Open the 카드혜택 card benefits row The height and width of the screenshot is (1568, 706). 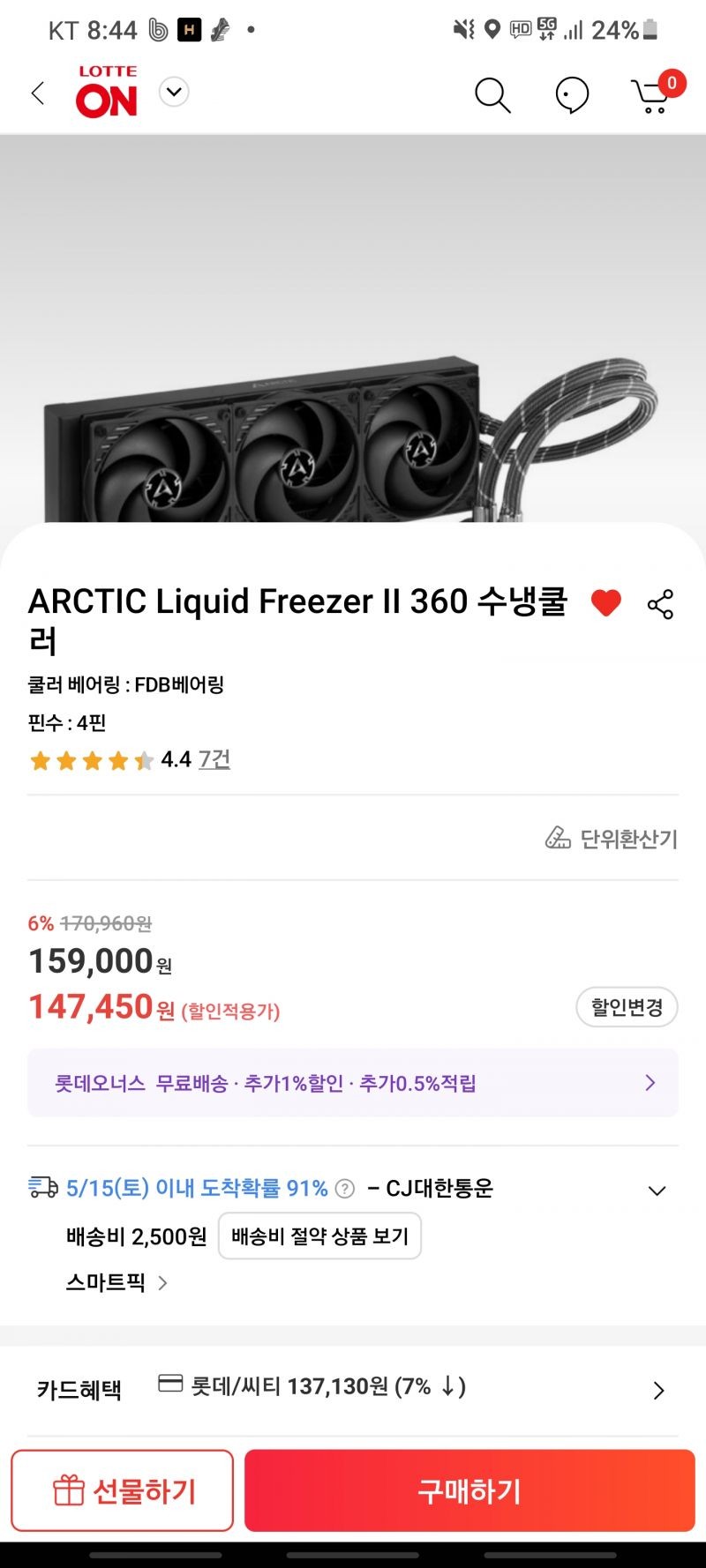pos(353,1390)
